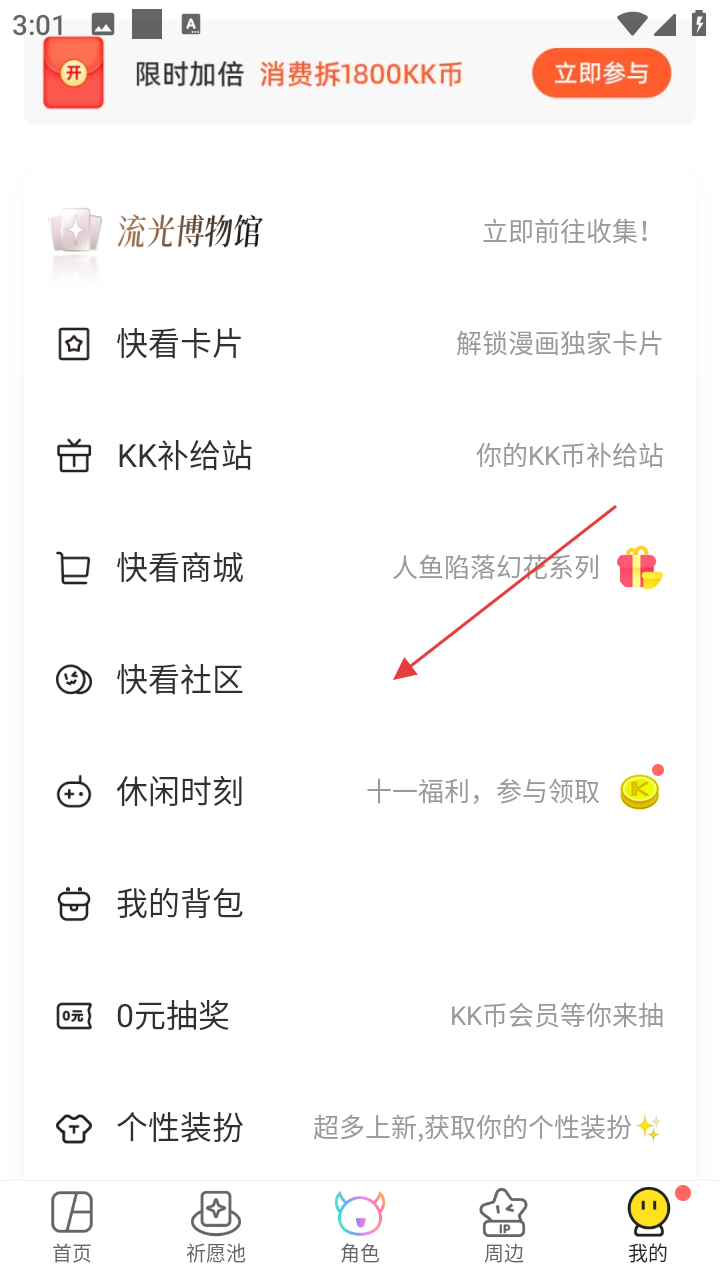Go to 周边 tab
This screenshot has width=720, height=1280.
pos(504,1226)
